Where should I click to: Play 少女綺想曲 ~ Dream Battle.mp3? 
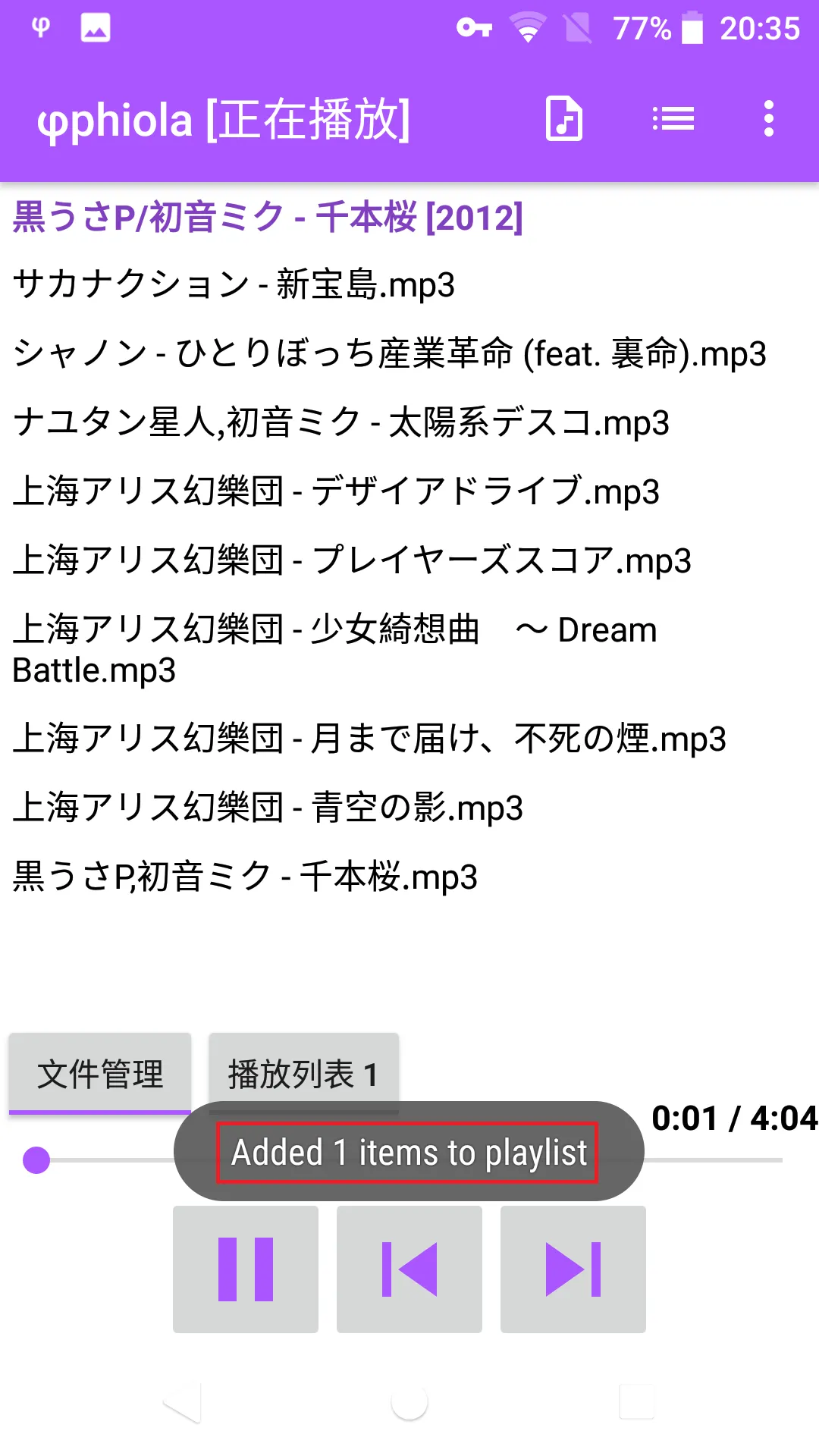[x=334, y=649]
